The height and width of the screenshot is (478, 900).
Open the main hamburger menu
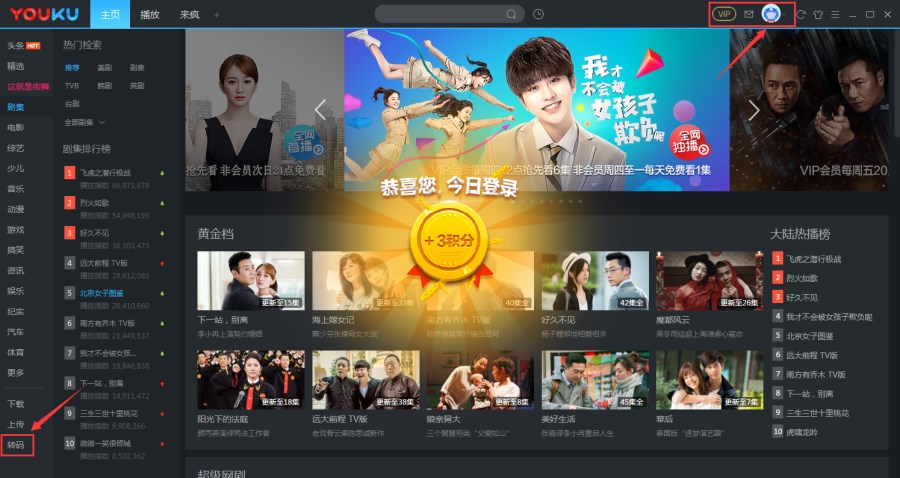pos(834,14)
